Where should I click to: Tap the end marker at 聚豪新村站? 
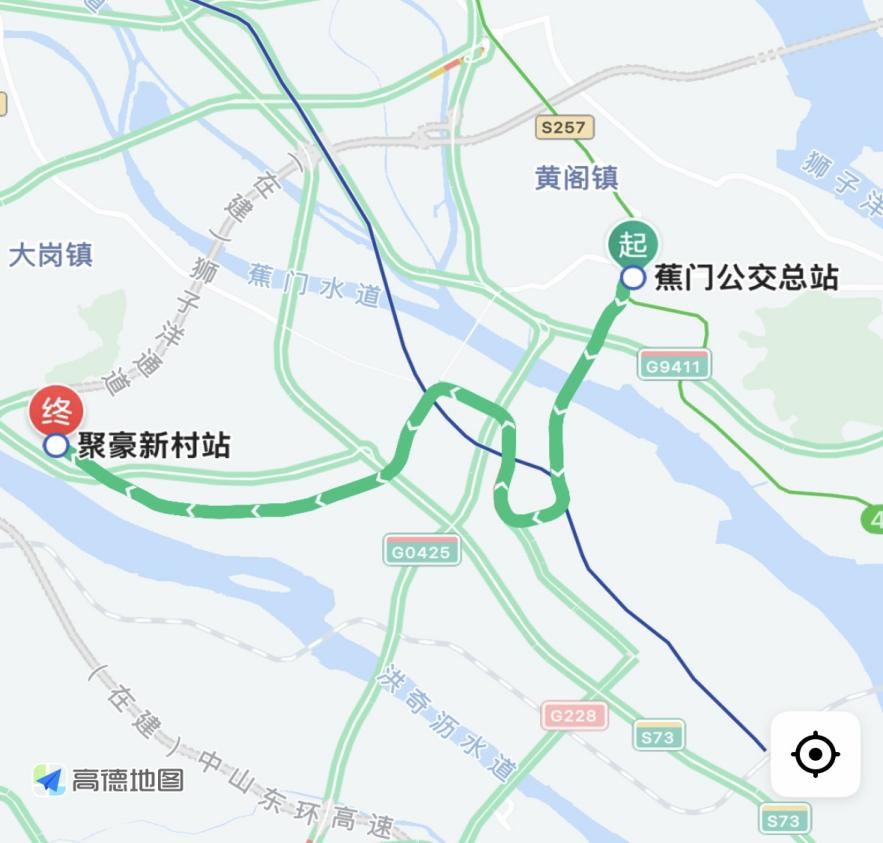point(56,412)
